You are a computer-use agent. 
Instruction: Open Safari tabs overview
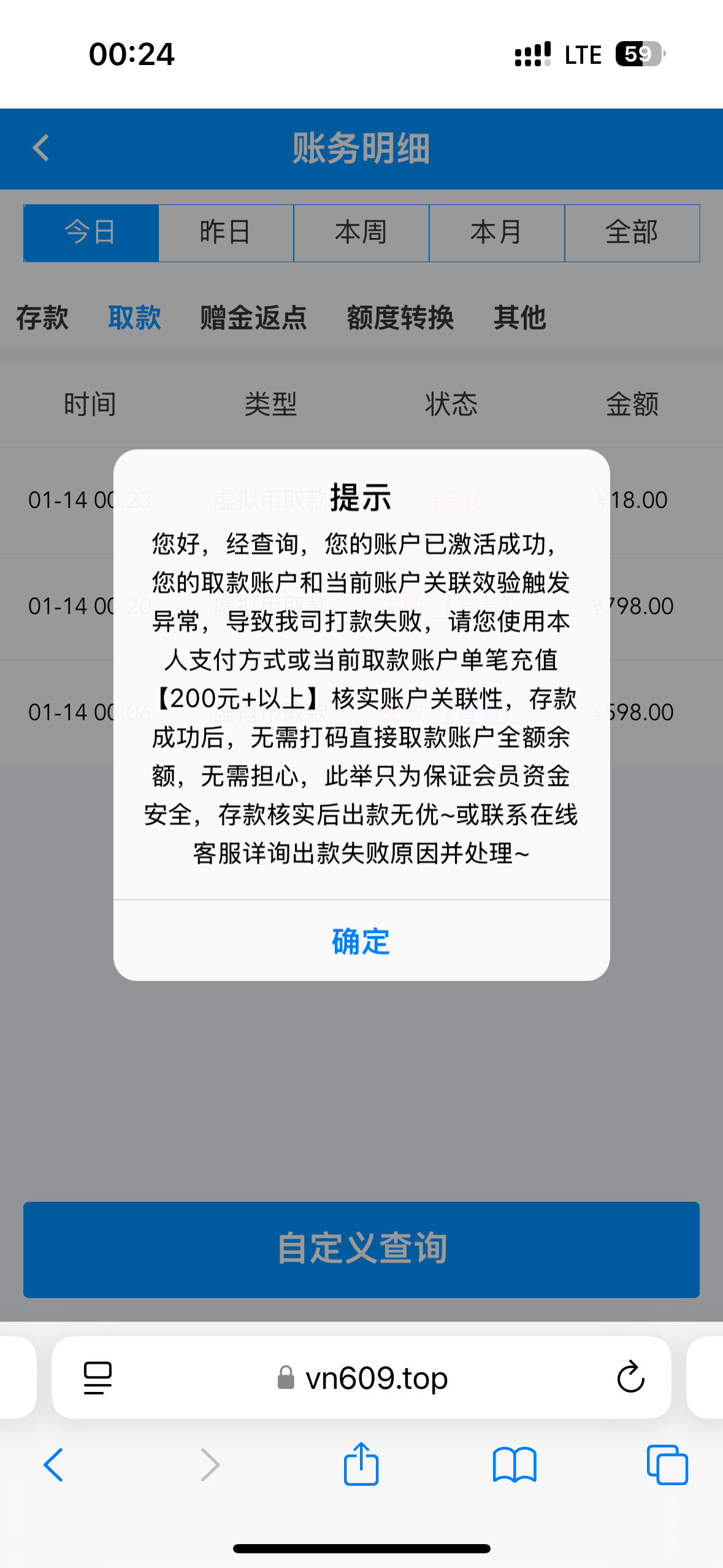coord(667,1465)
